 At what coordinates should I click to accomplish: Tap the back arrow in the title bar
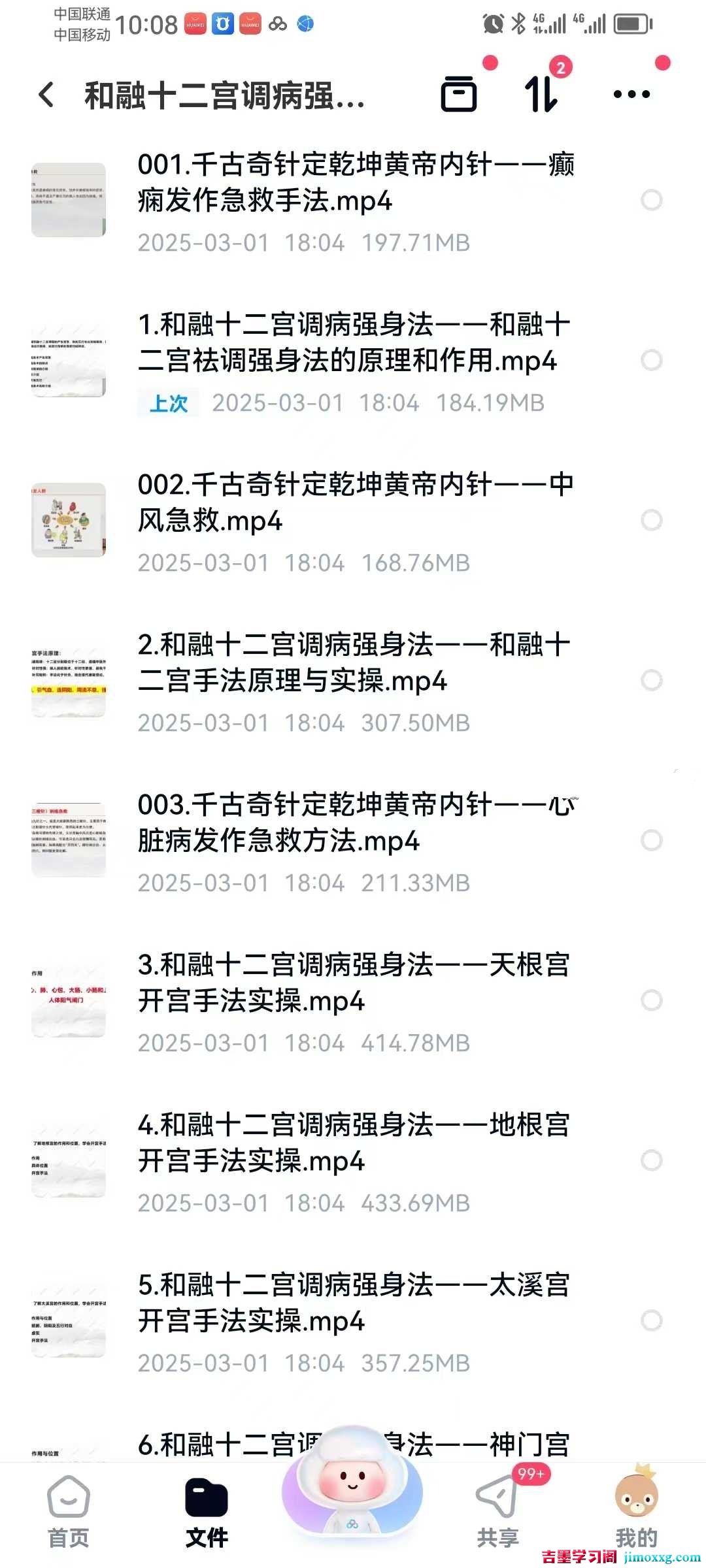pos(46,95)
